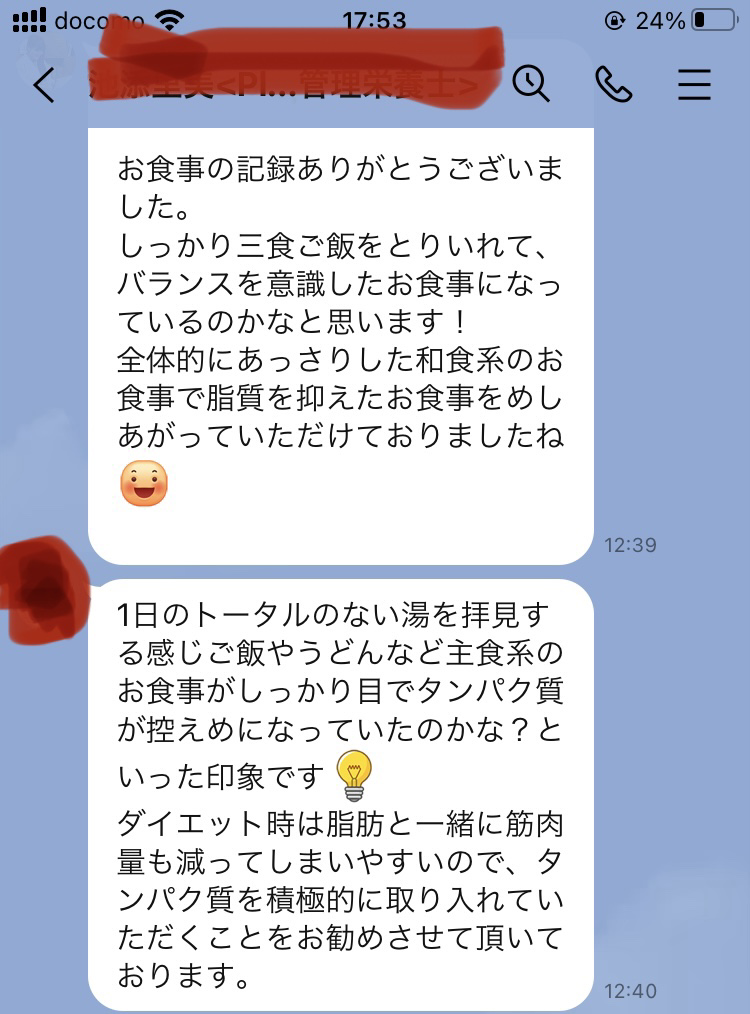
Task: Open the chat menu
Action: pos(694,85)
